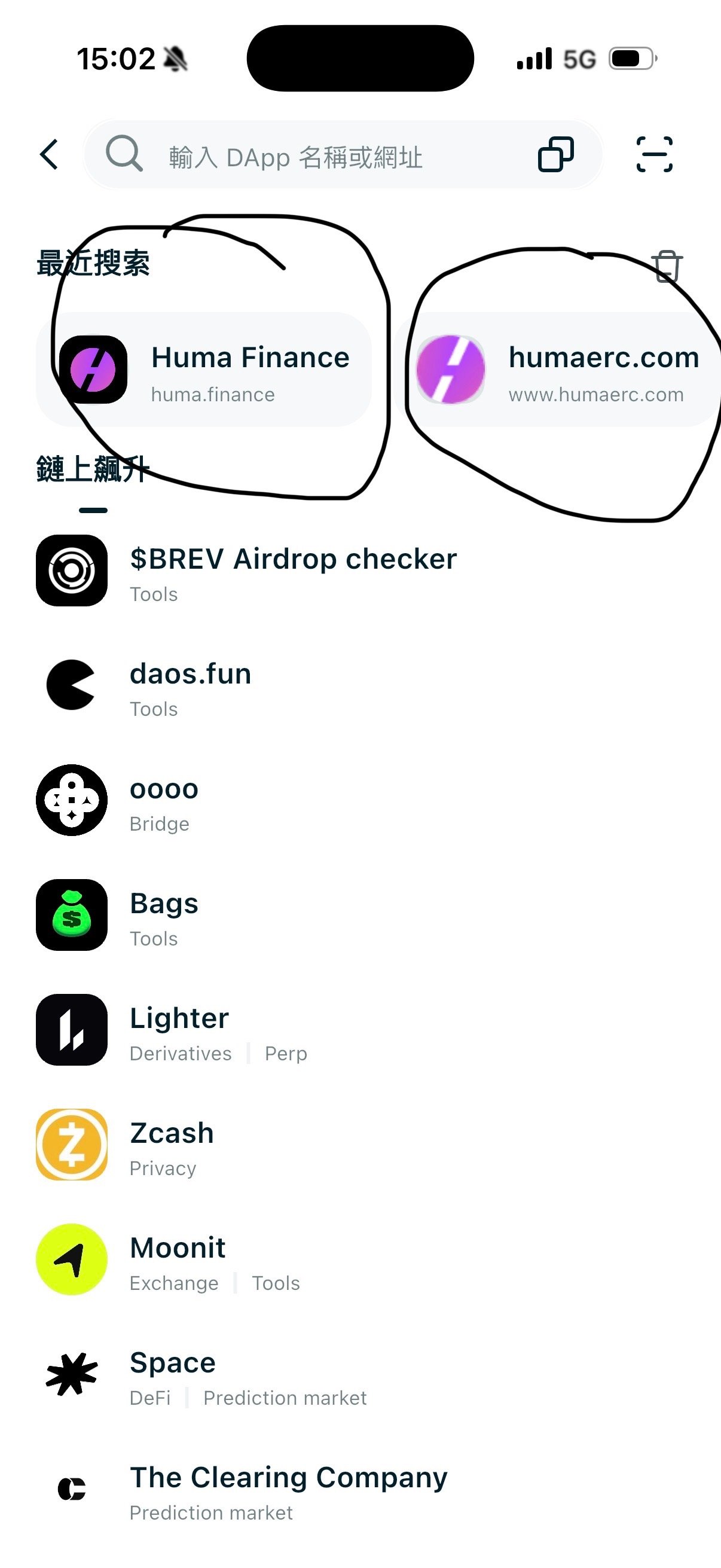
Task: Select the Space prediction market DApp
Action: coord(173,1374)
